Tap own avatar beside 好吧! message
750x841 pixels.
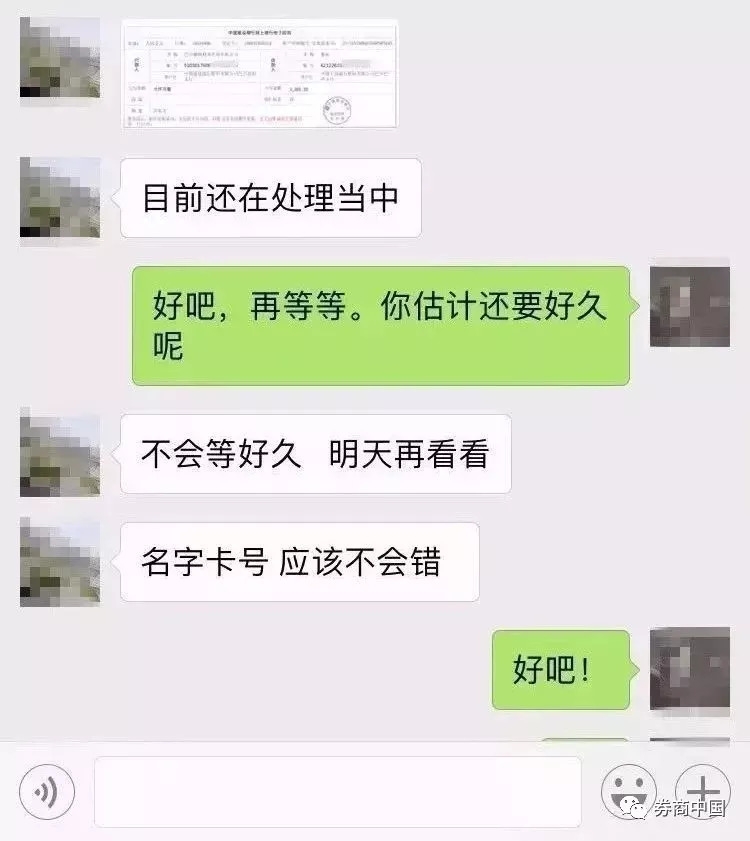pos(689,669)
